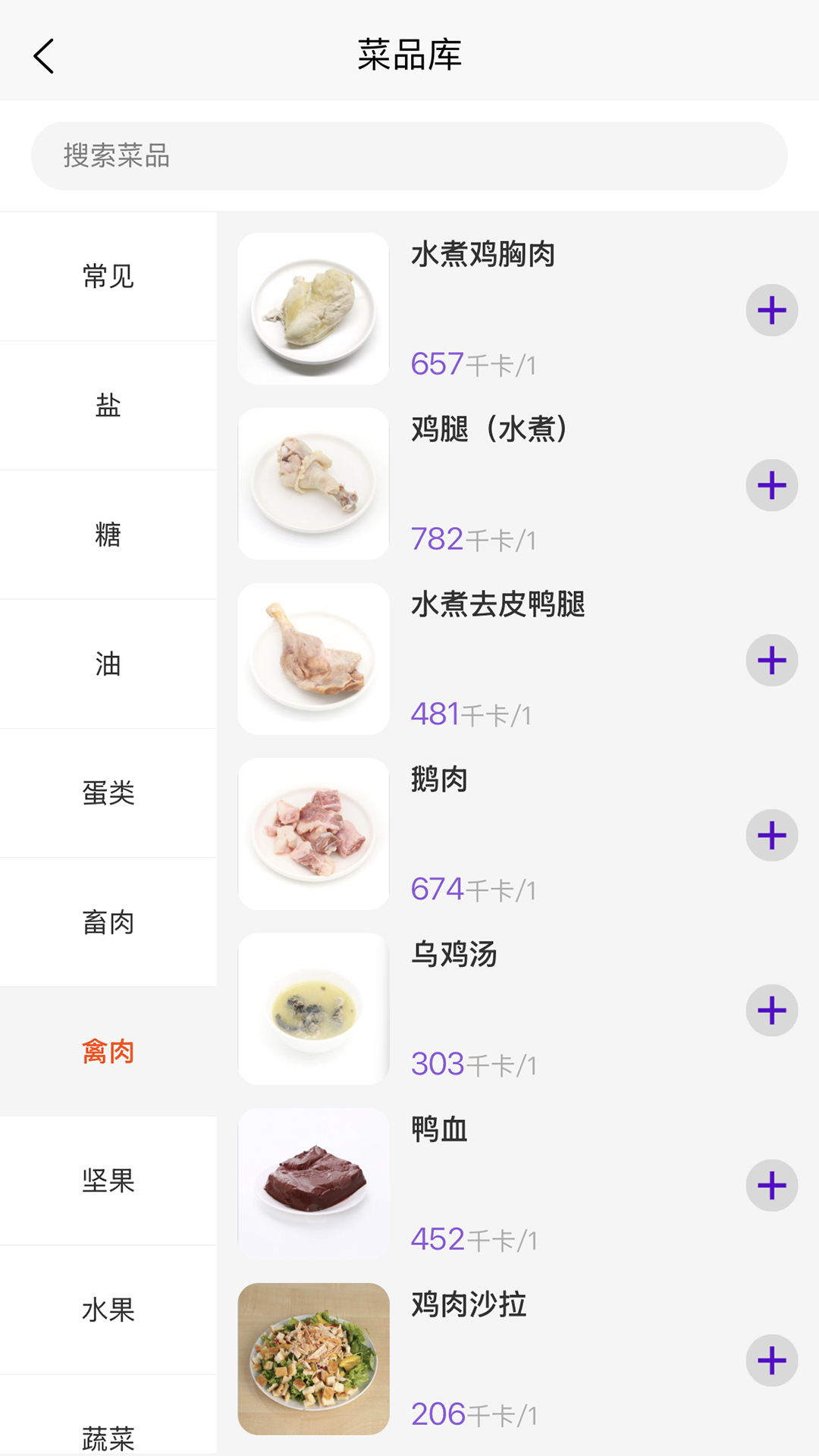View the 鸡肉沙拉 dish image

313,1359
